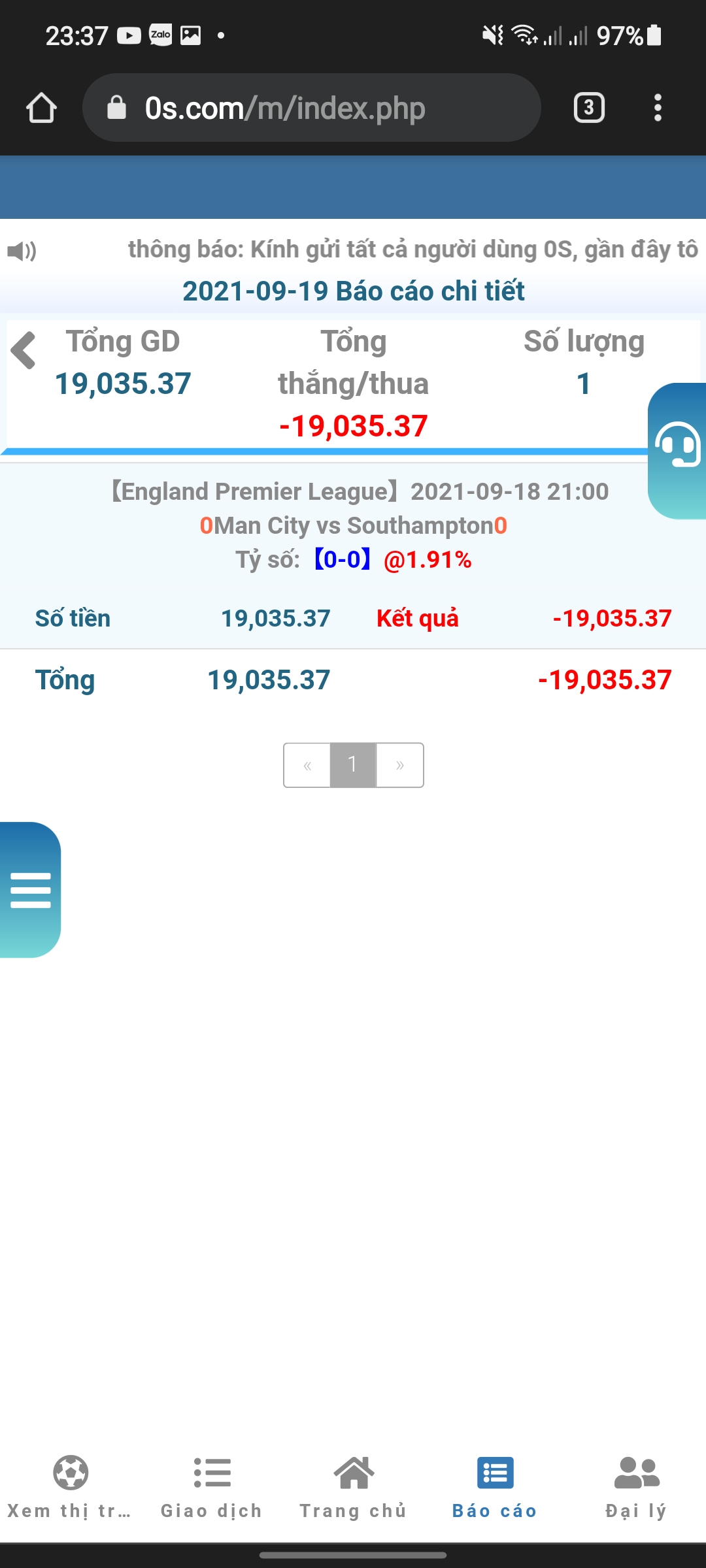Open the Đại lý tab
The image size is (706, 1568).
[636, 1488]
